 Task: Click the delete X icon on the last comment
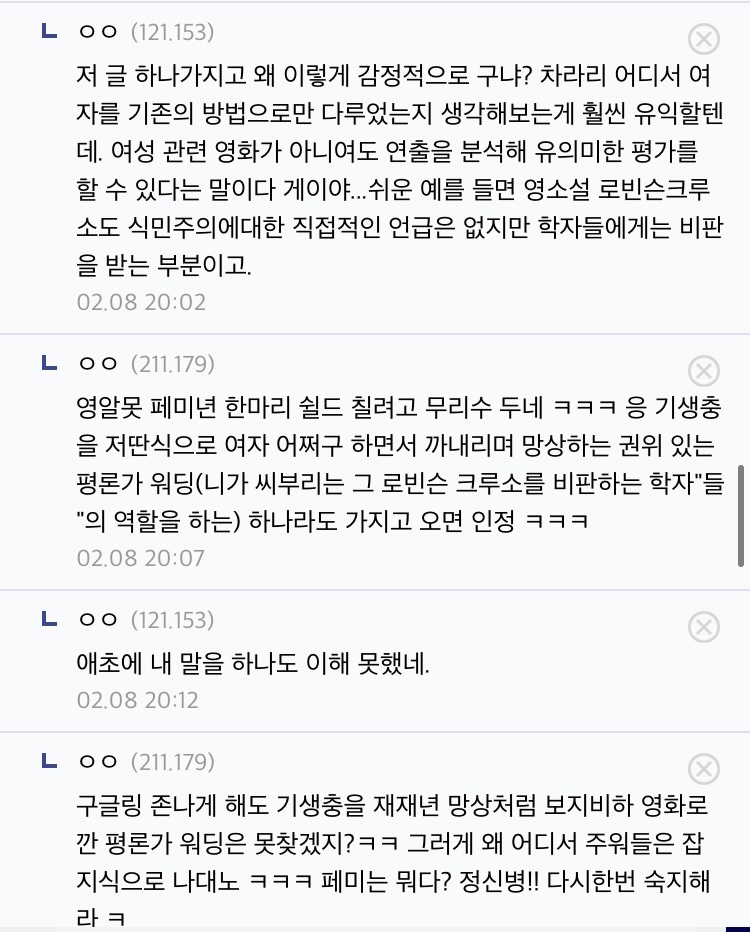click(704, 768)
